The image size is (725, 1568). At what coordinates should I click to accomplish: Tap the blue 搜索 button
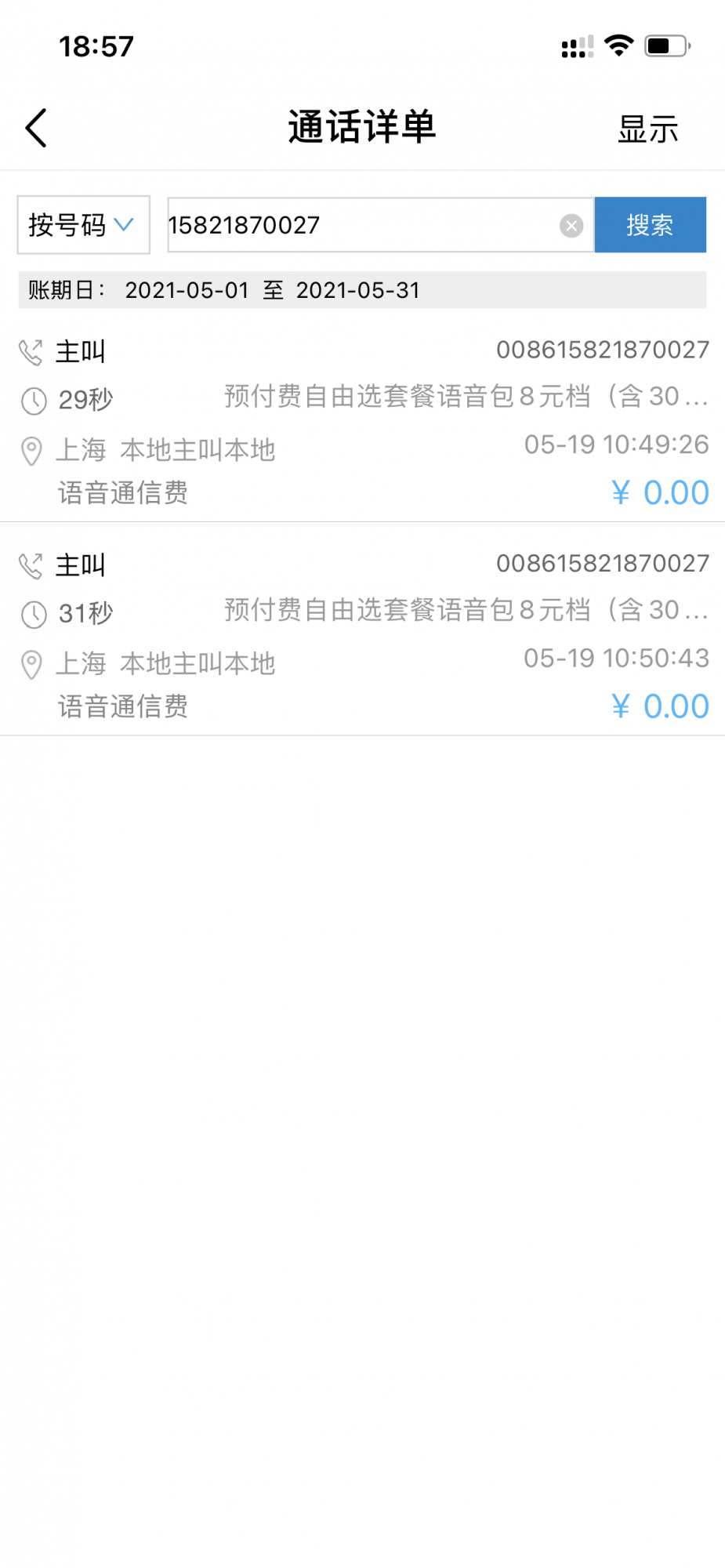(650, 225)
